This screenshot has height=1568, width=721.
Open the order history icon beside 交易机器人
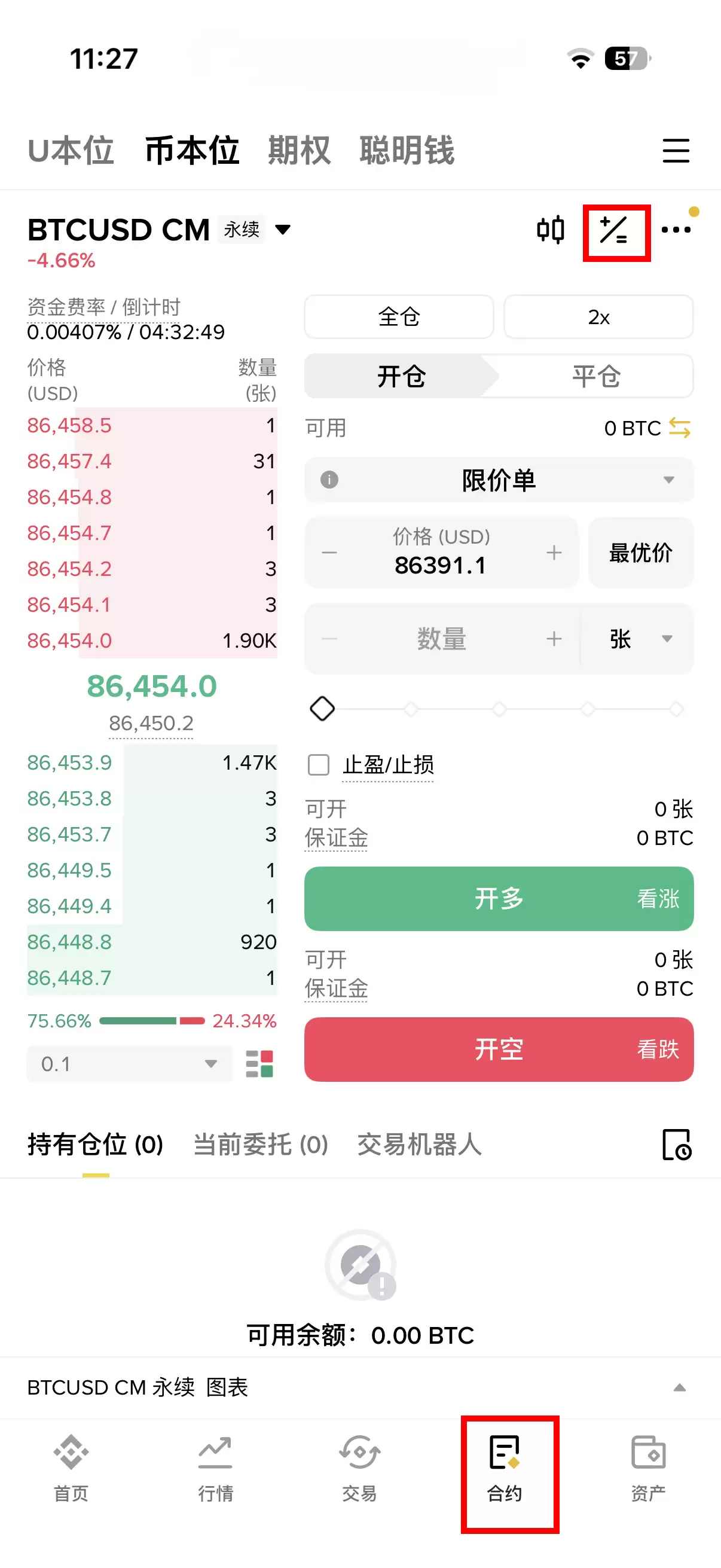(x=676, y=1145)
